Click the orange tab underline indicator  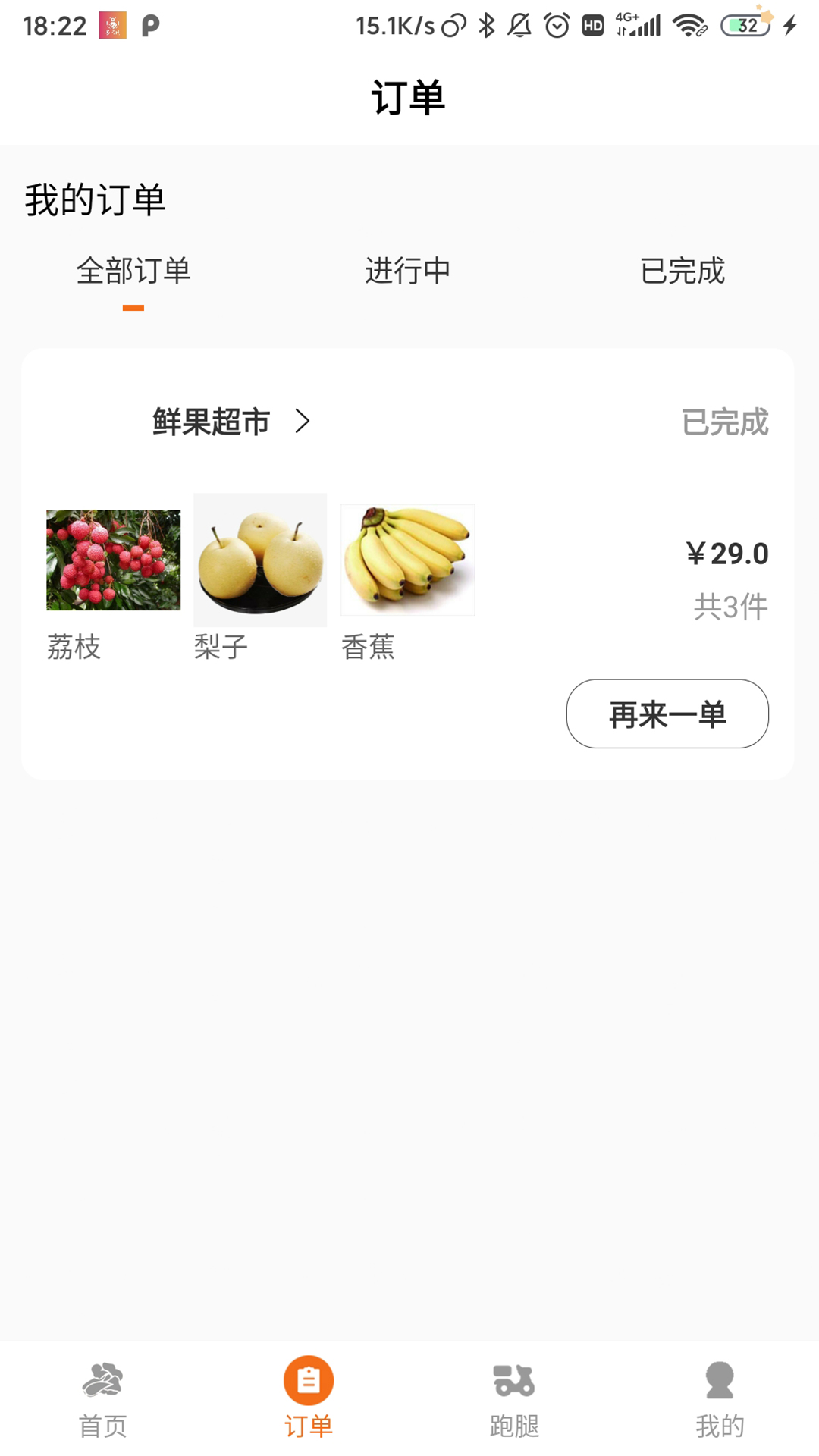[133, 307]
